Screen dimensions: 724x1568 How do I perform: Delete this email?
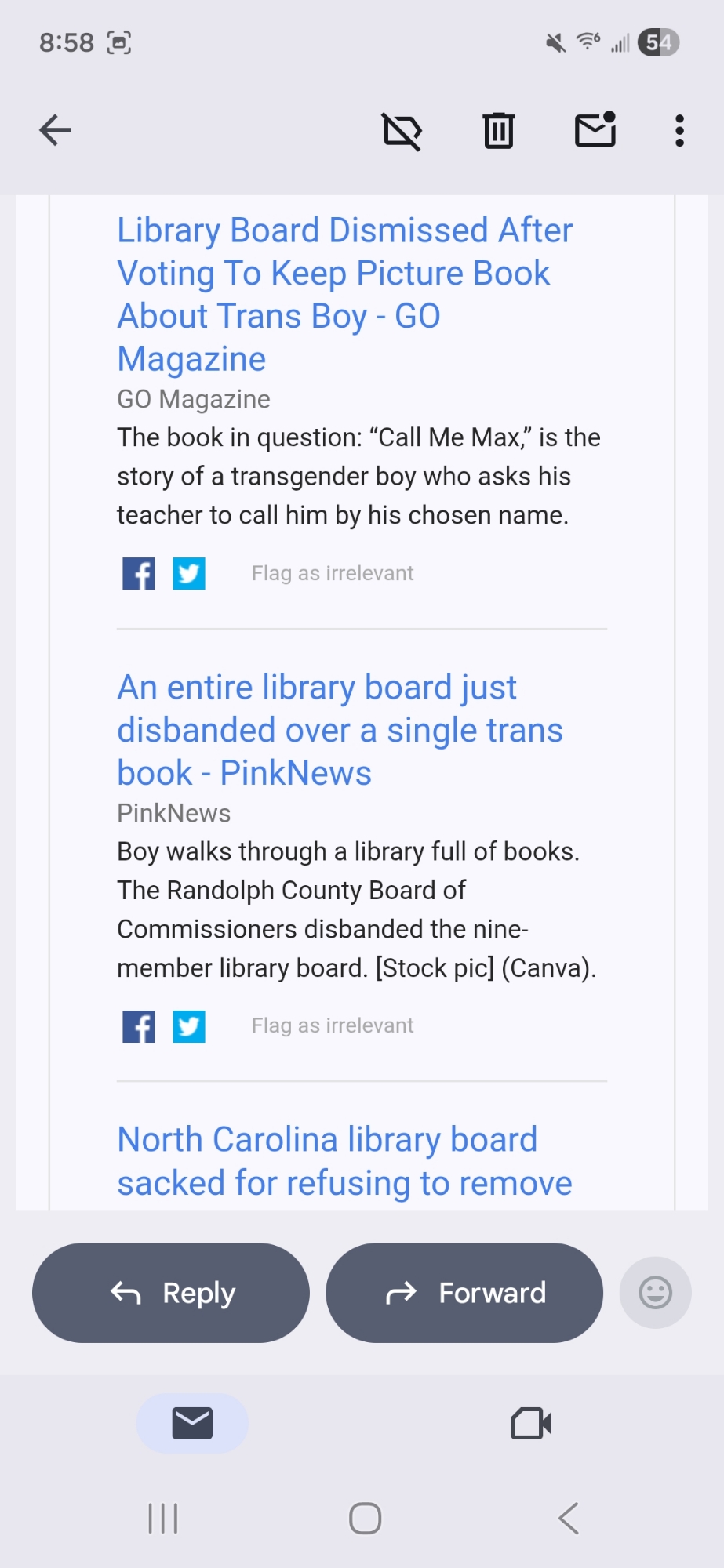click(x=498, y=130)
